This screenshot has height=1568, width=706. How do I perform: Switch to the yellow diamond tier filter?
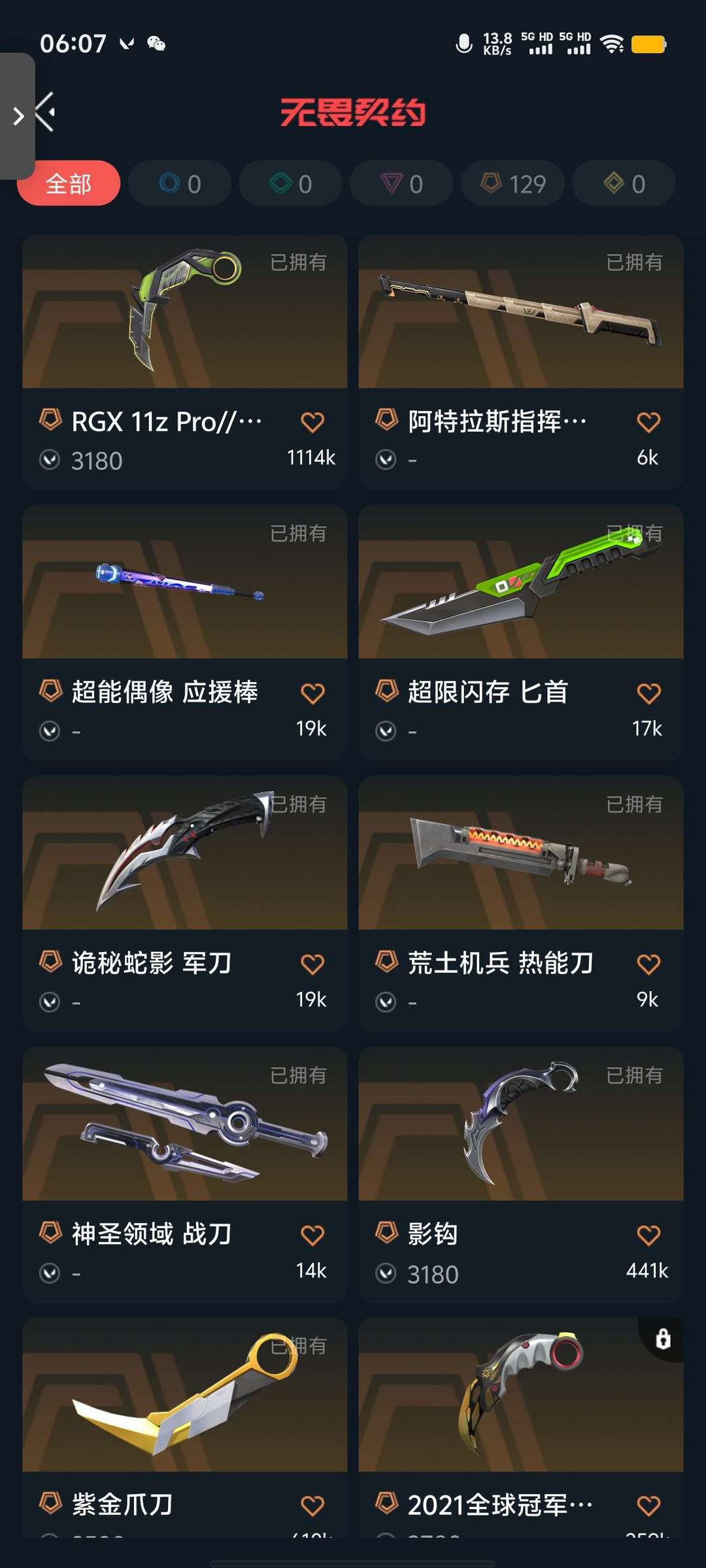point(624,184)
